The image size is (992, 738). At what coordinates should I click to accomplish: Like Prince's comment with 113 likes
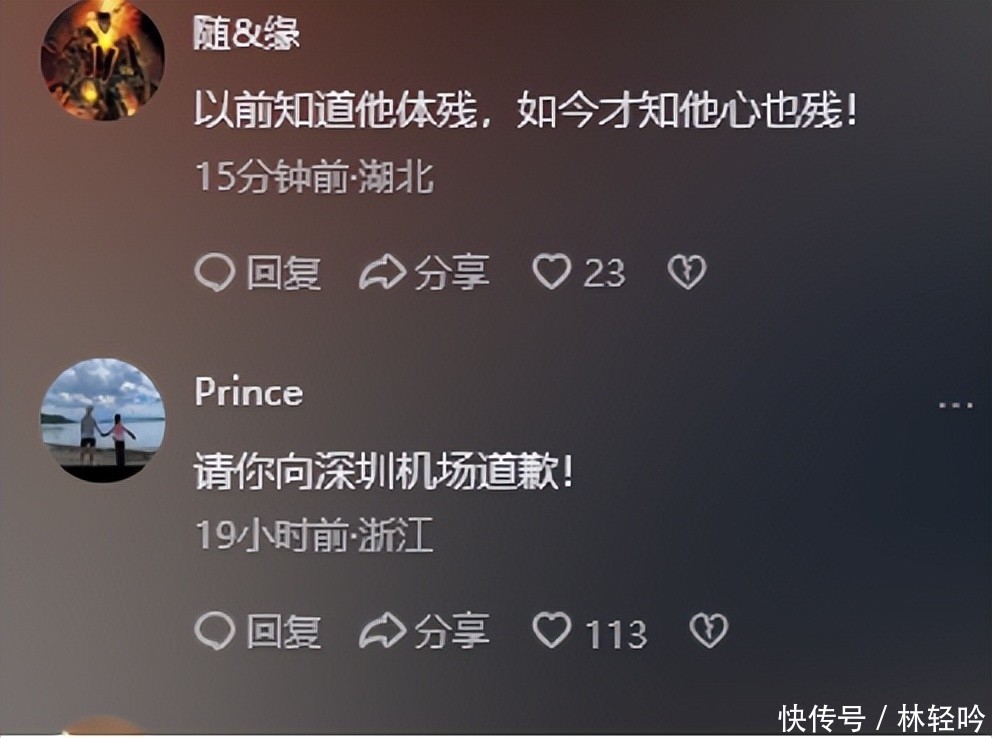coord(552,631)
